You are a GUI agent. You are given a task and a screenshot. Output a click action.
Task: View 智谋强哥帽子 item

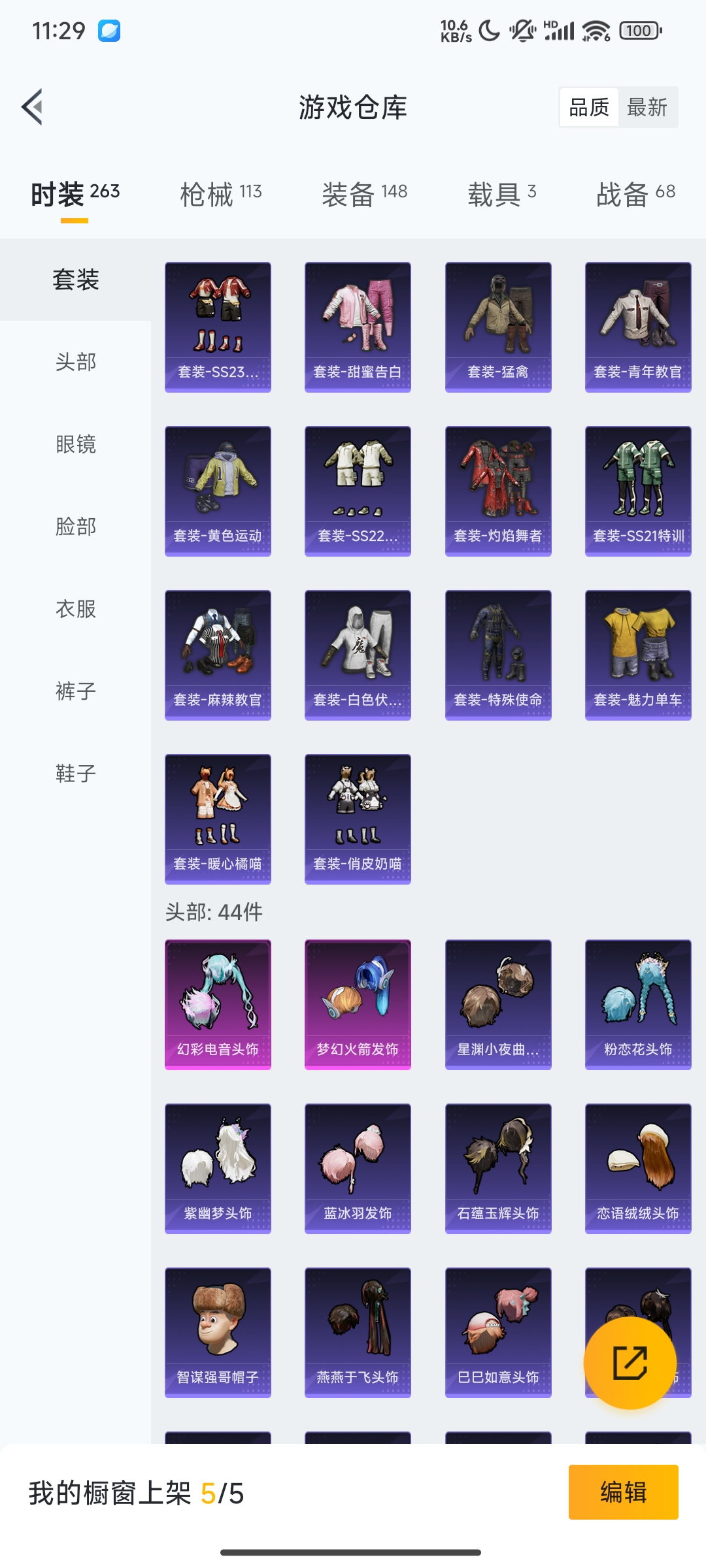click(x=218, y=1332)
